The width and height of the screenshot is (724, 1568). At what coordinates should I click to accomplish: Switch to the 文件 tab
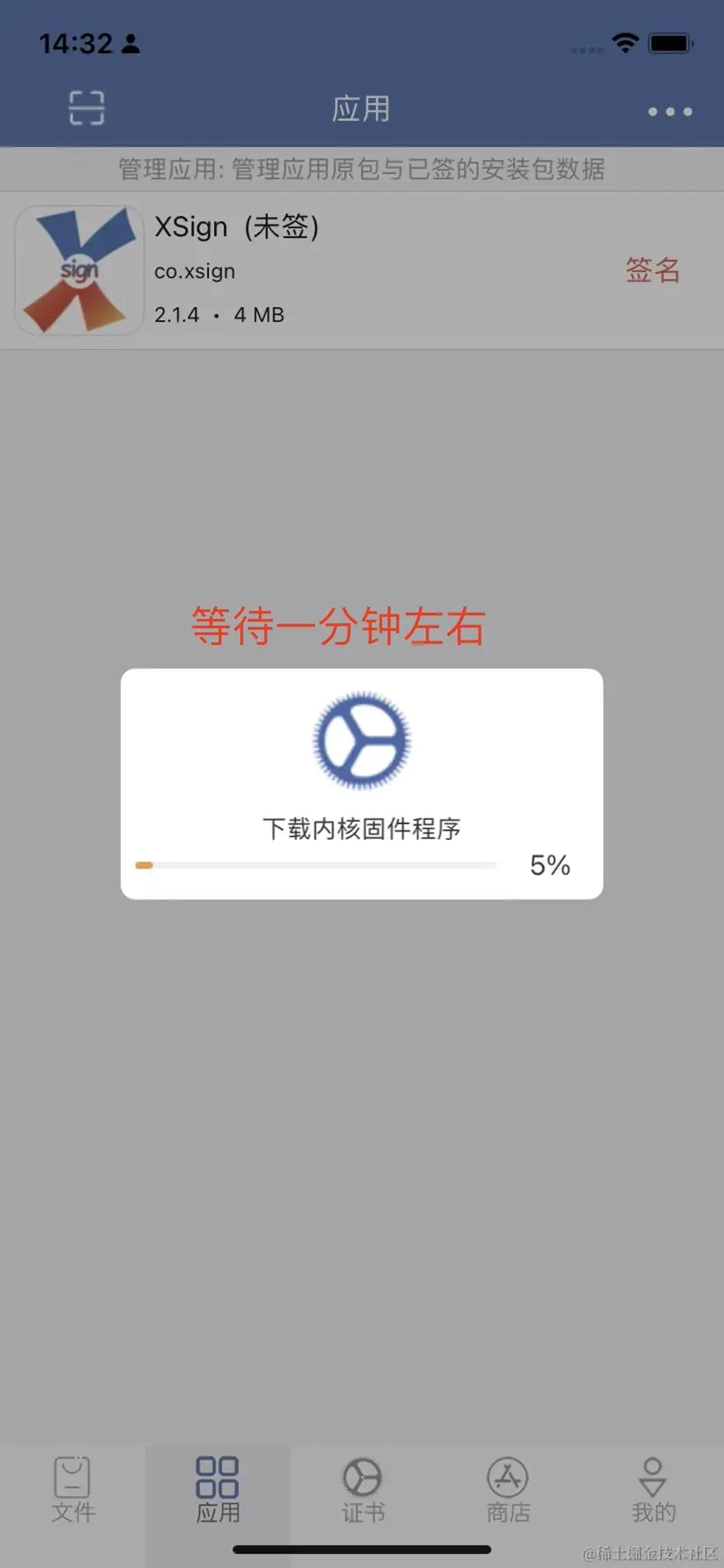pos(73,1489)
